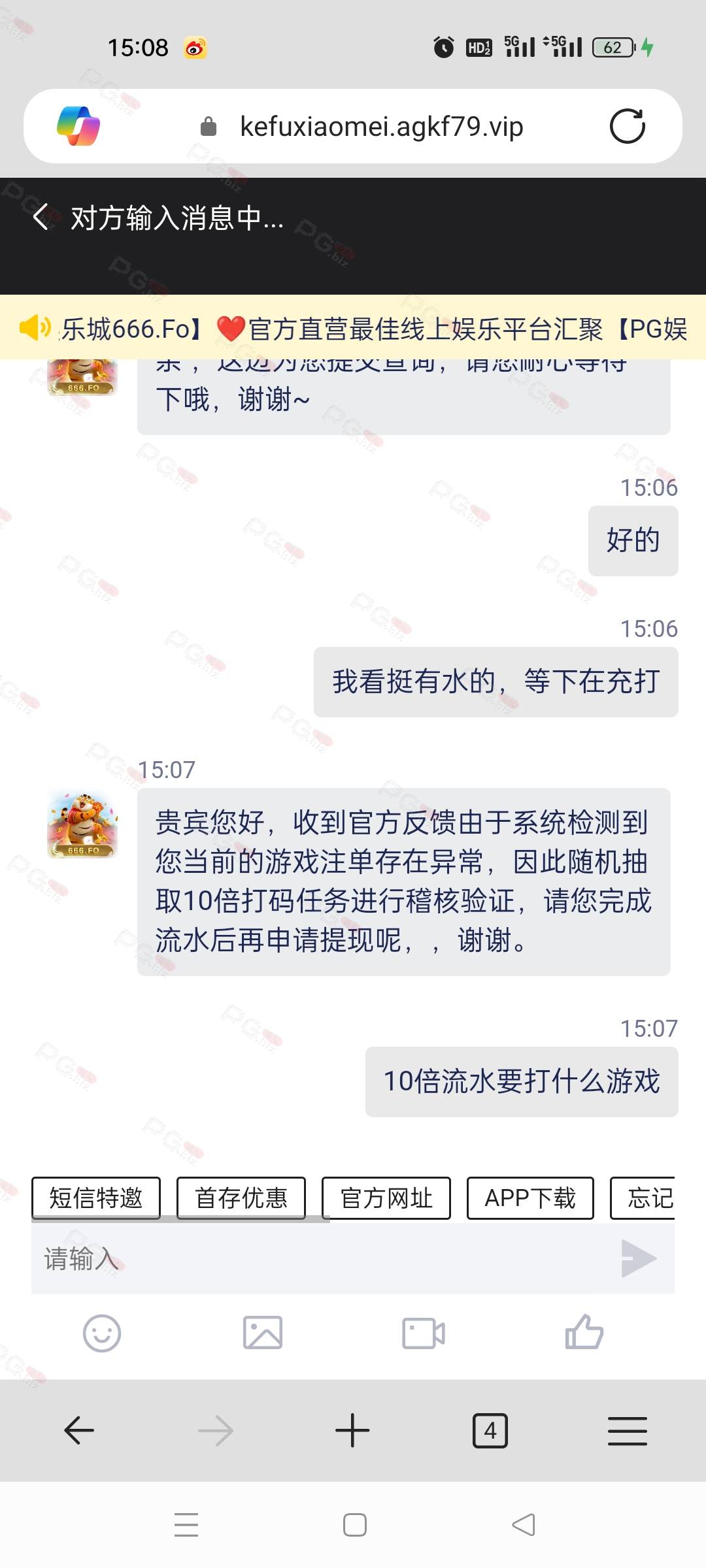Open the browser hamburger menu
This screenshot has width=706, height=1568.
coord(627,1431)
